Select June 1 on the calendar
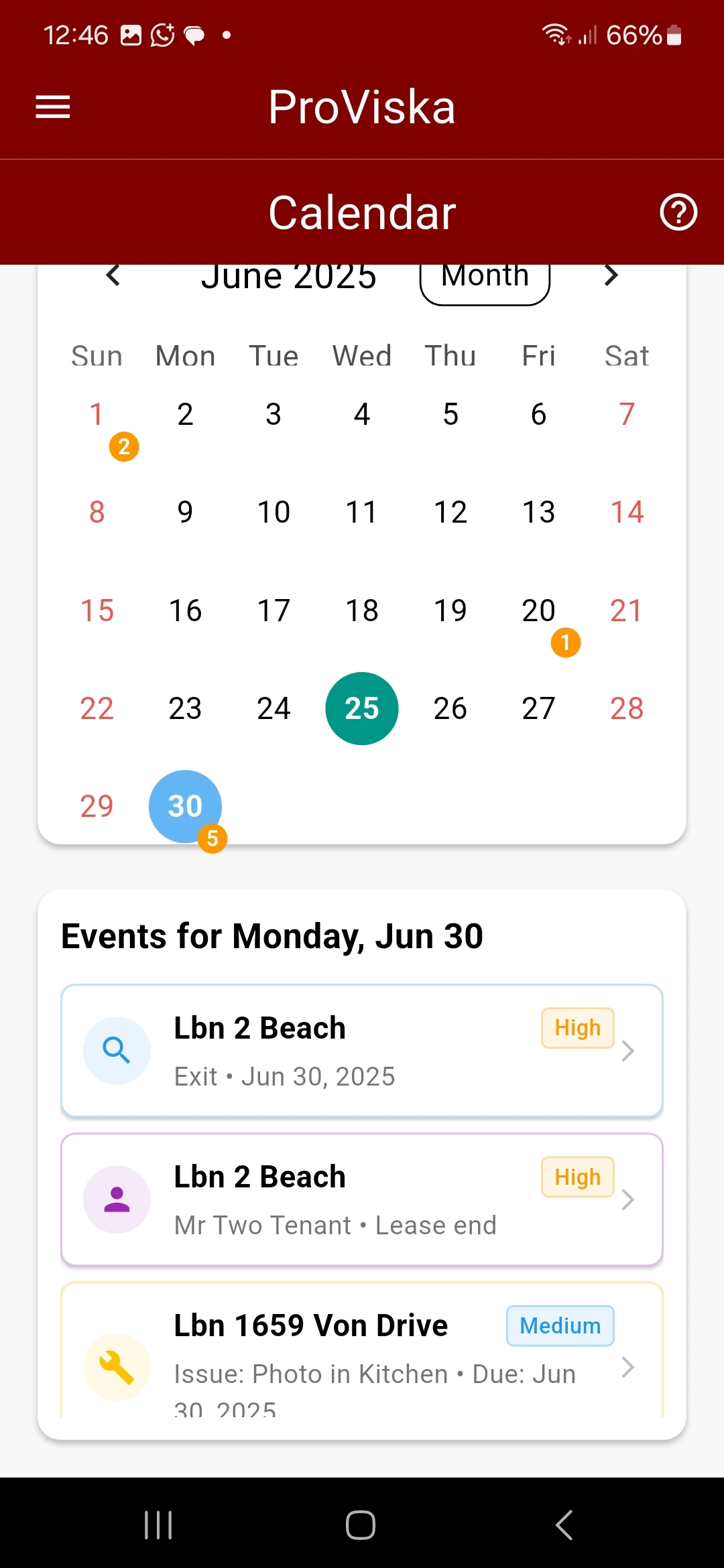The width and height of the screenshot is (724, 1568). tap(97, 415)
